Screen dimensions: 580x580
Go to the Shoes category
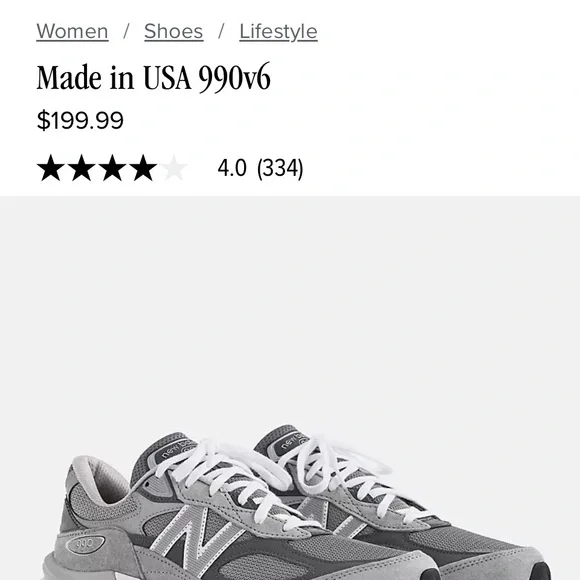[173, 31]
